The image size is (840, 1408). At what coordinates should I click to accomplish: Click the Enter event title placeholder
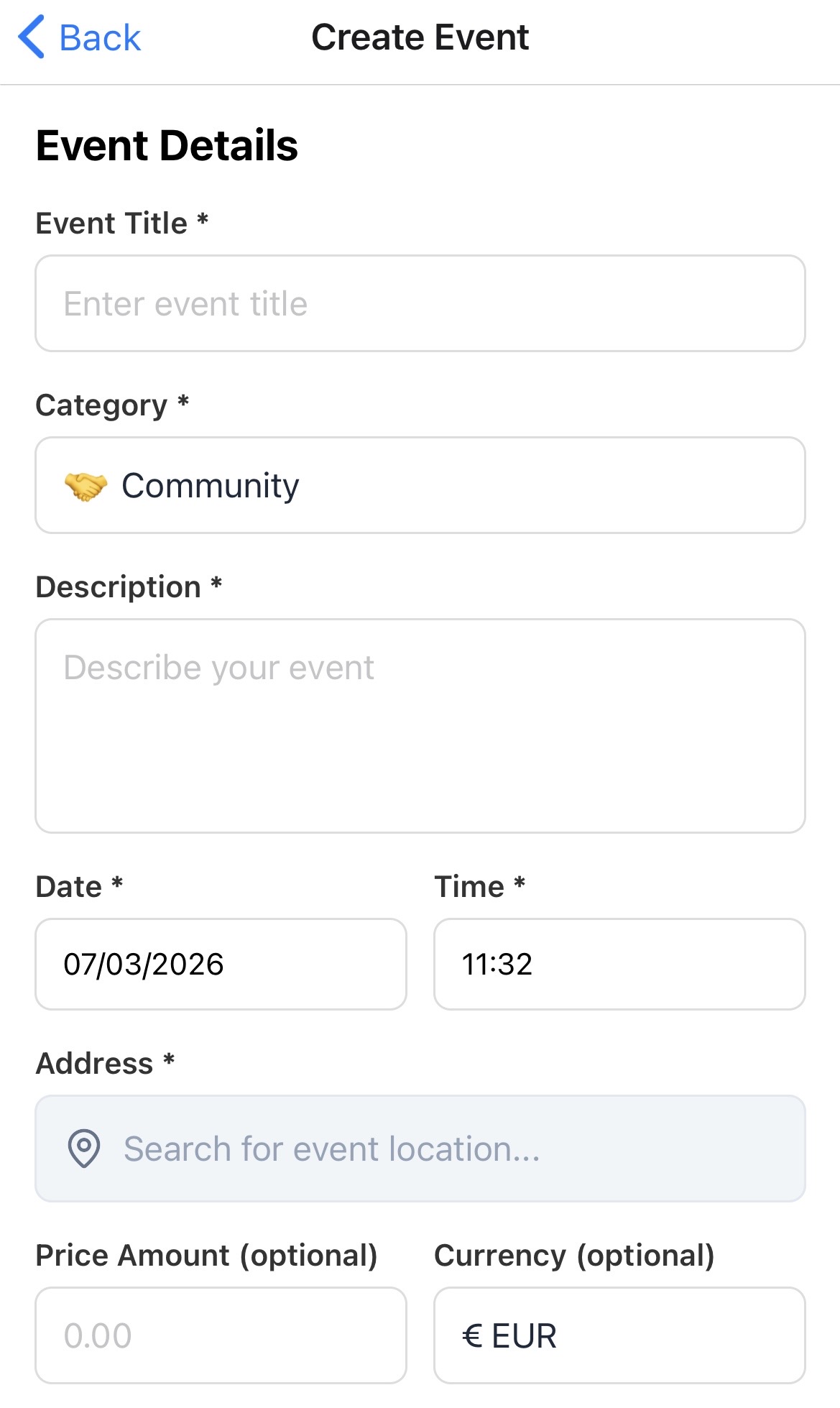click(x=185, y=303)
